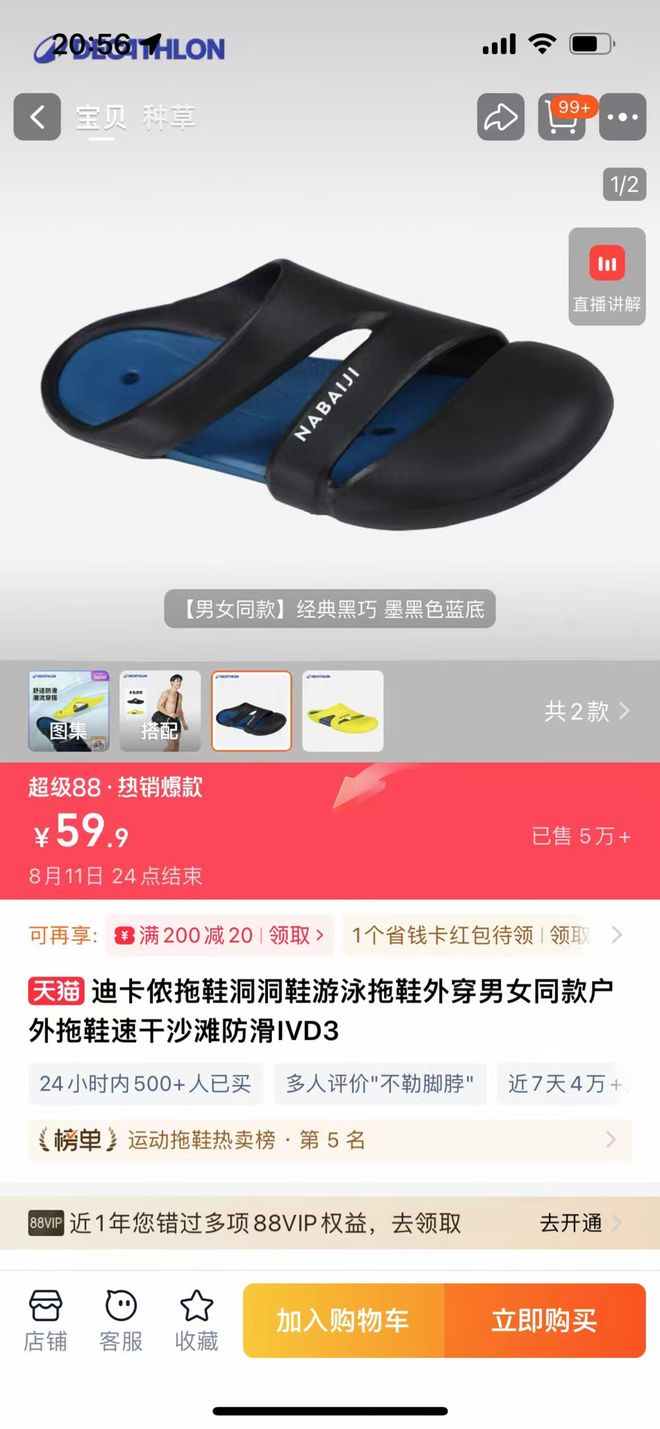Buy now with 立即购买
Screen dimensions: 660x1429
click(x=545, y=1320)
